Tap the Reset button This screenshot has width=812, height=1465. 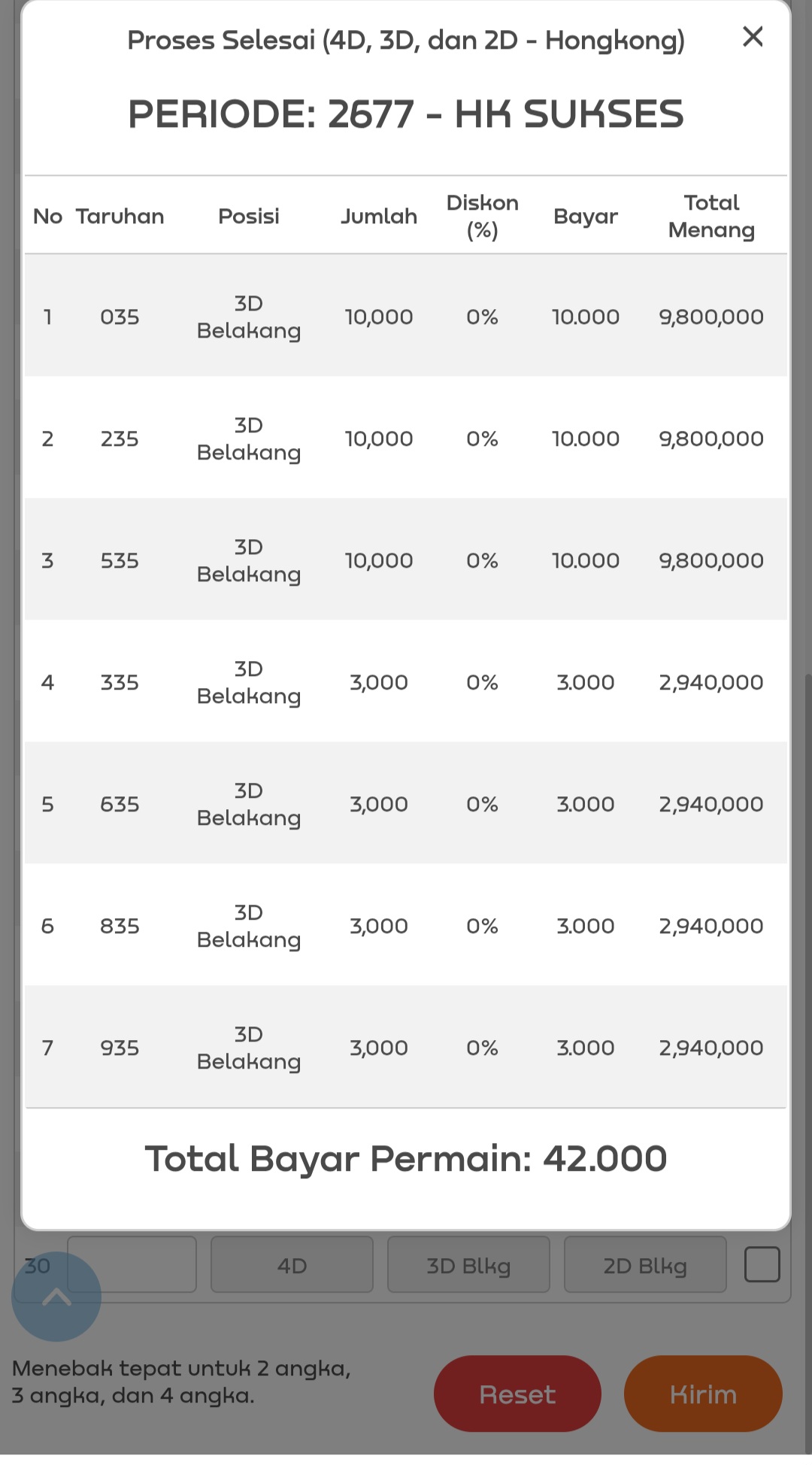point(517,1394)
